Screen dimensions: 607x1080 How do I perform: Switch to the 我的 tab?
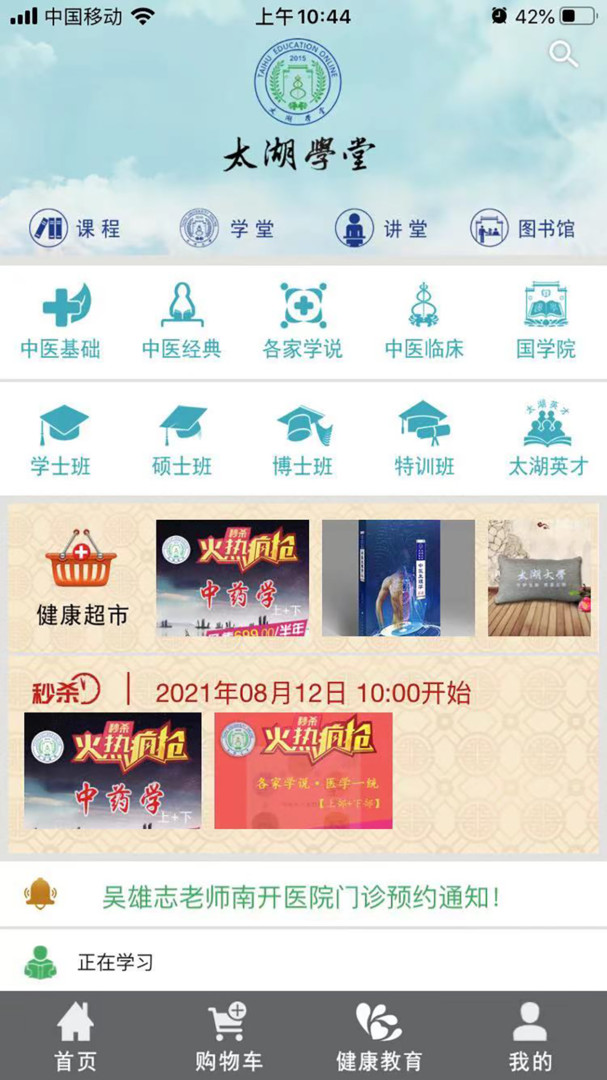[530, 1036]
